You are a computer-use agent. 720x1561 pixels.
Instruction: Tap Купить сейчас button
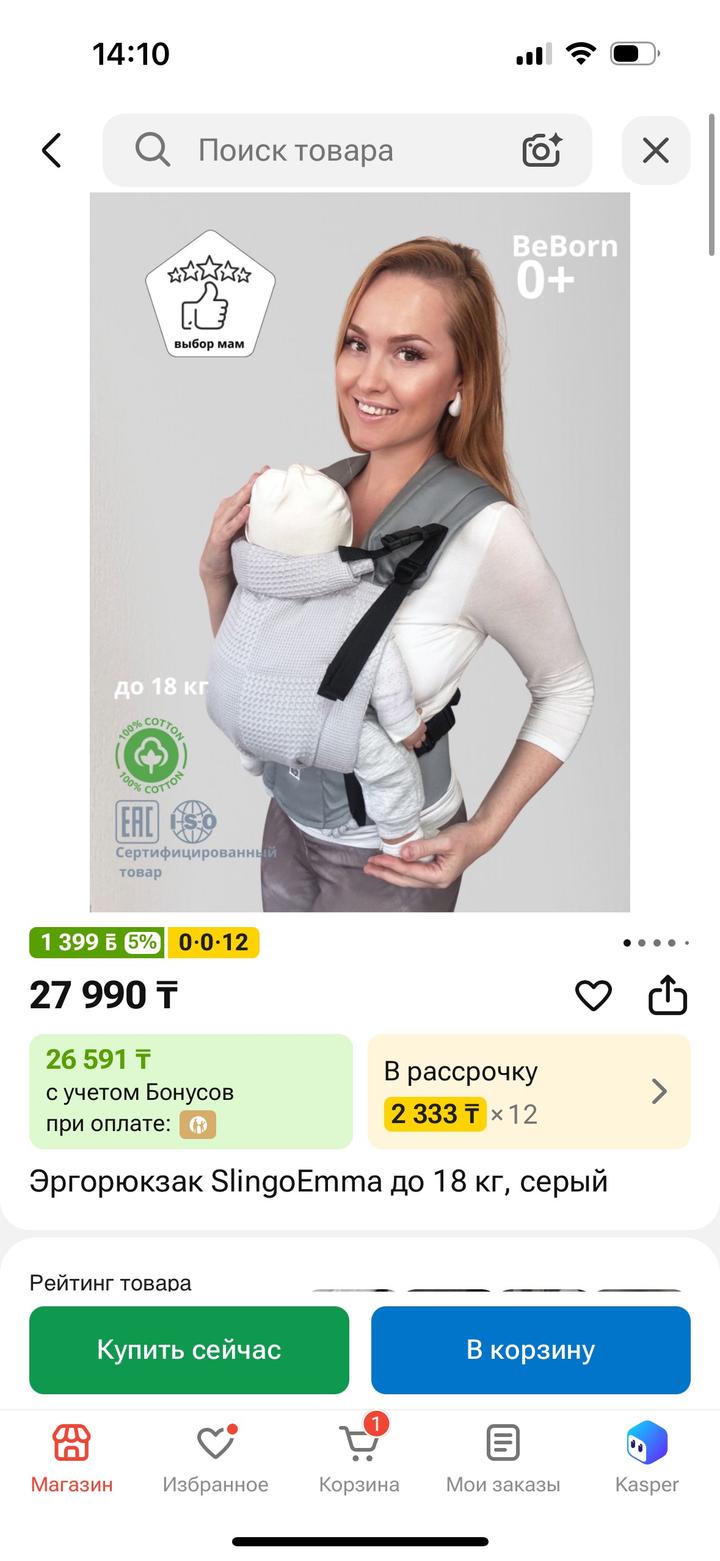click(189, 1350)
